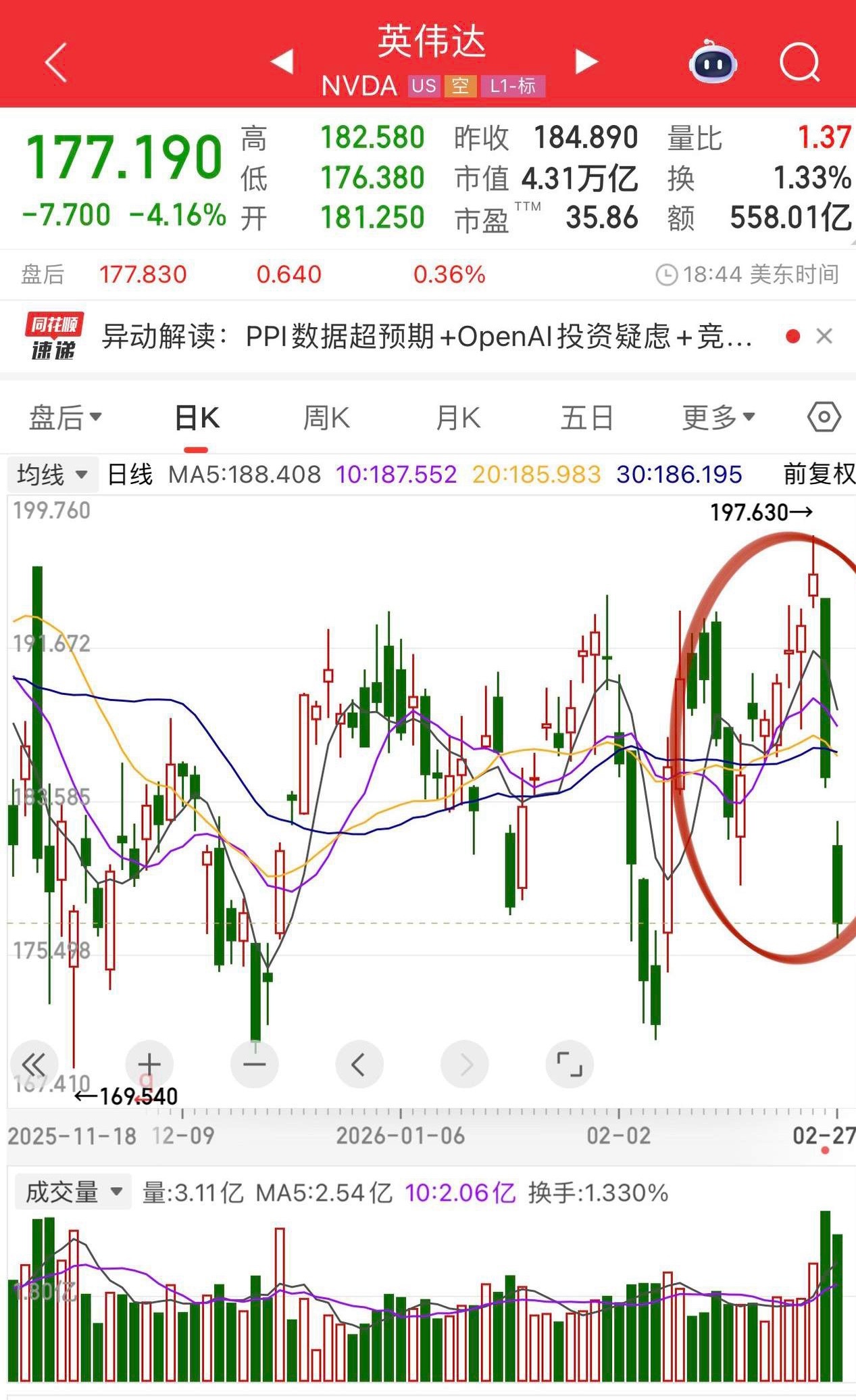Open the 均线 indicator dropdown
856x1400 pixels.
click(x=51, y=476)
